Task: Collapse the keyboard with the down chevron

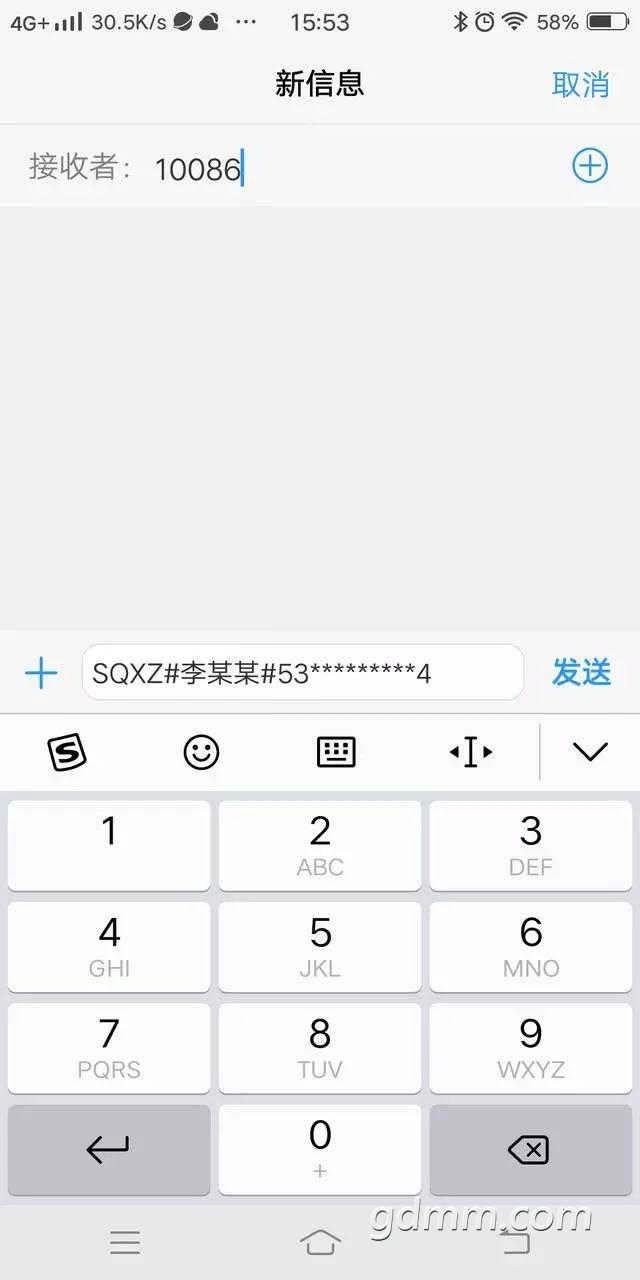Action: point(590,752)
